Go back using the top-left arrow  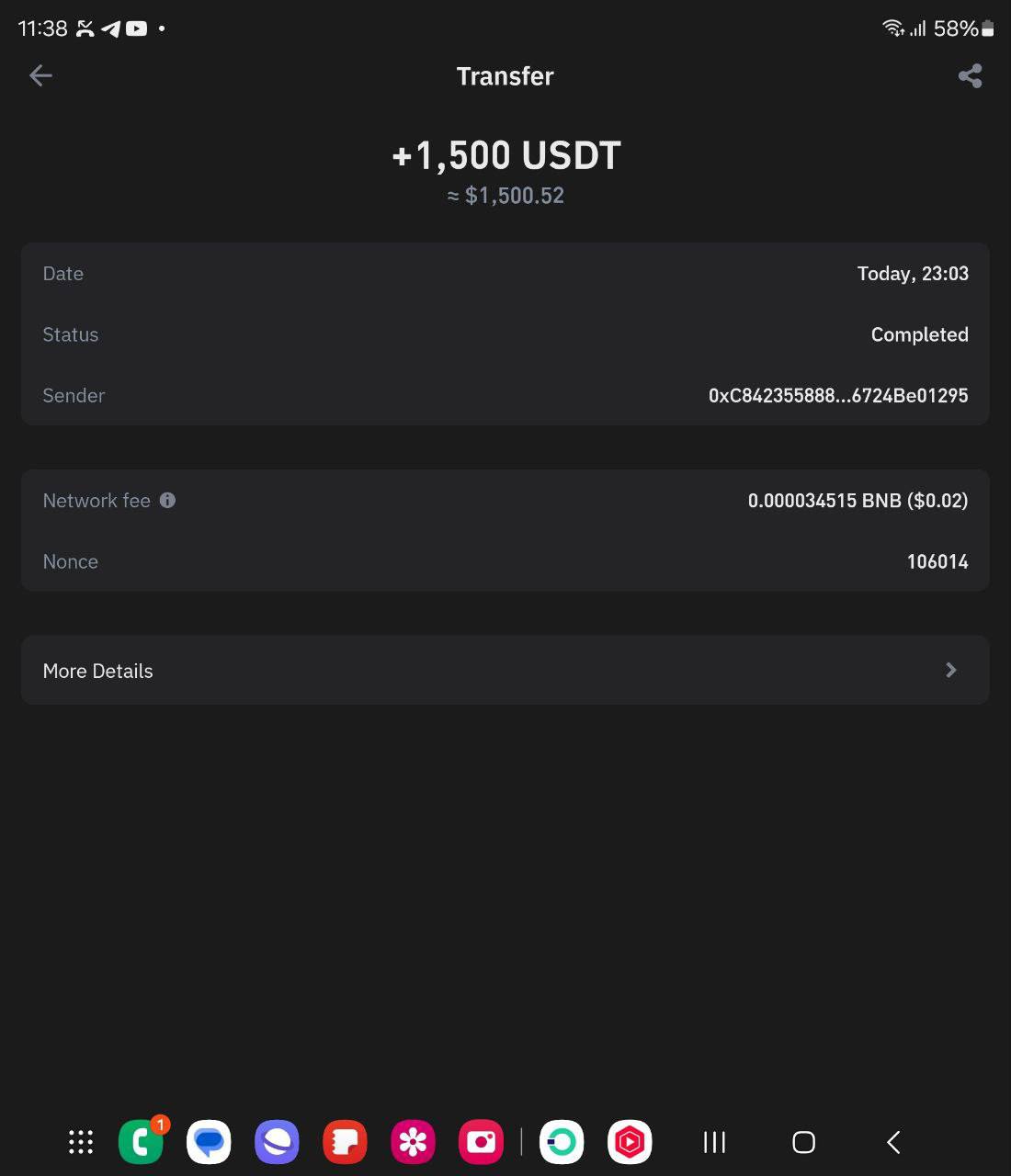(x=40, y=75)
